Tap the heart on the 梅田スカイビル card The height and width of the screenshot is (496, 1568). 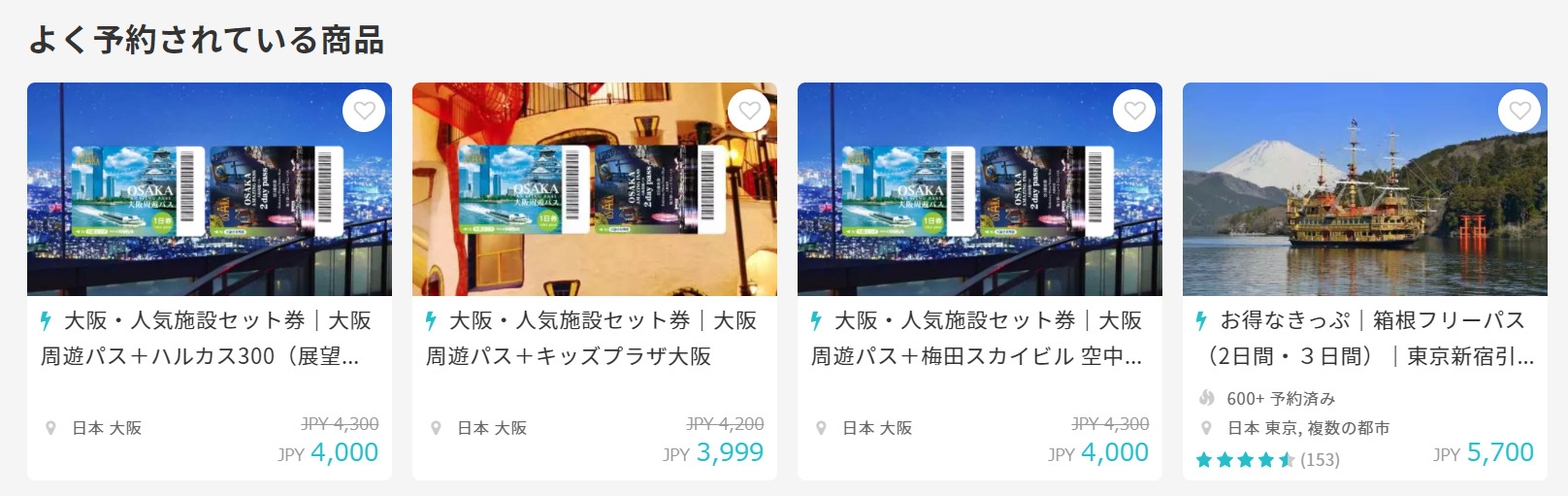tap(1134, 111)
